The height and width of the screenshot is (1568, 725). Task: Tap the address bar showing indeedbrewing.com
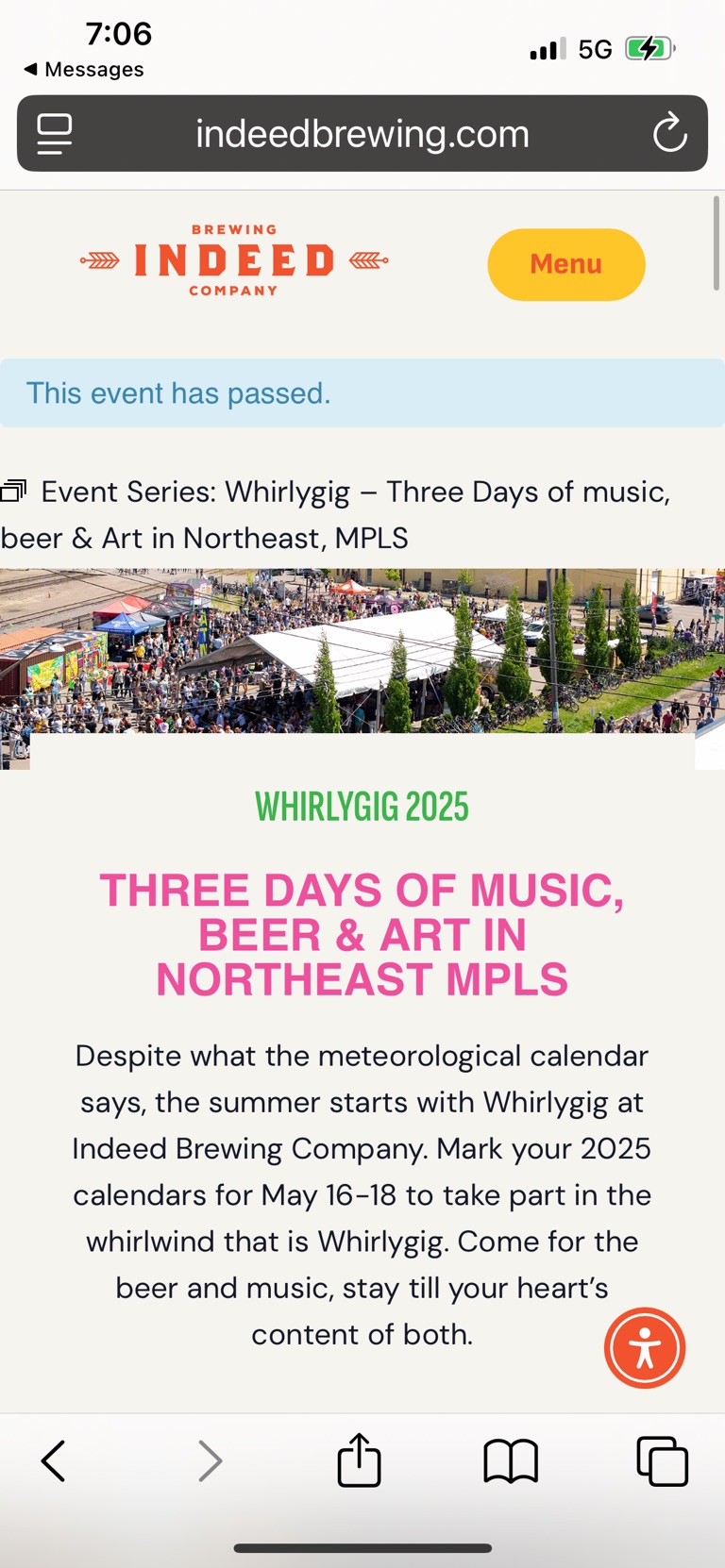tap(362, 133)
